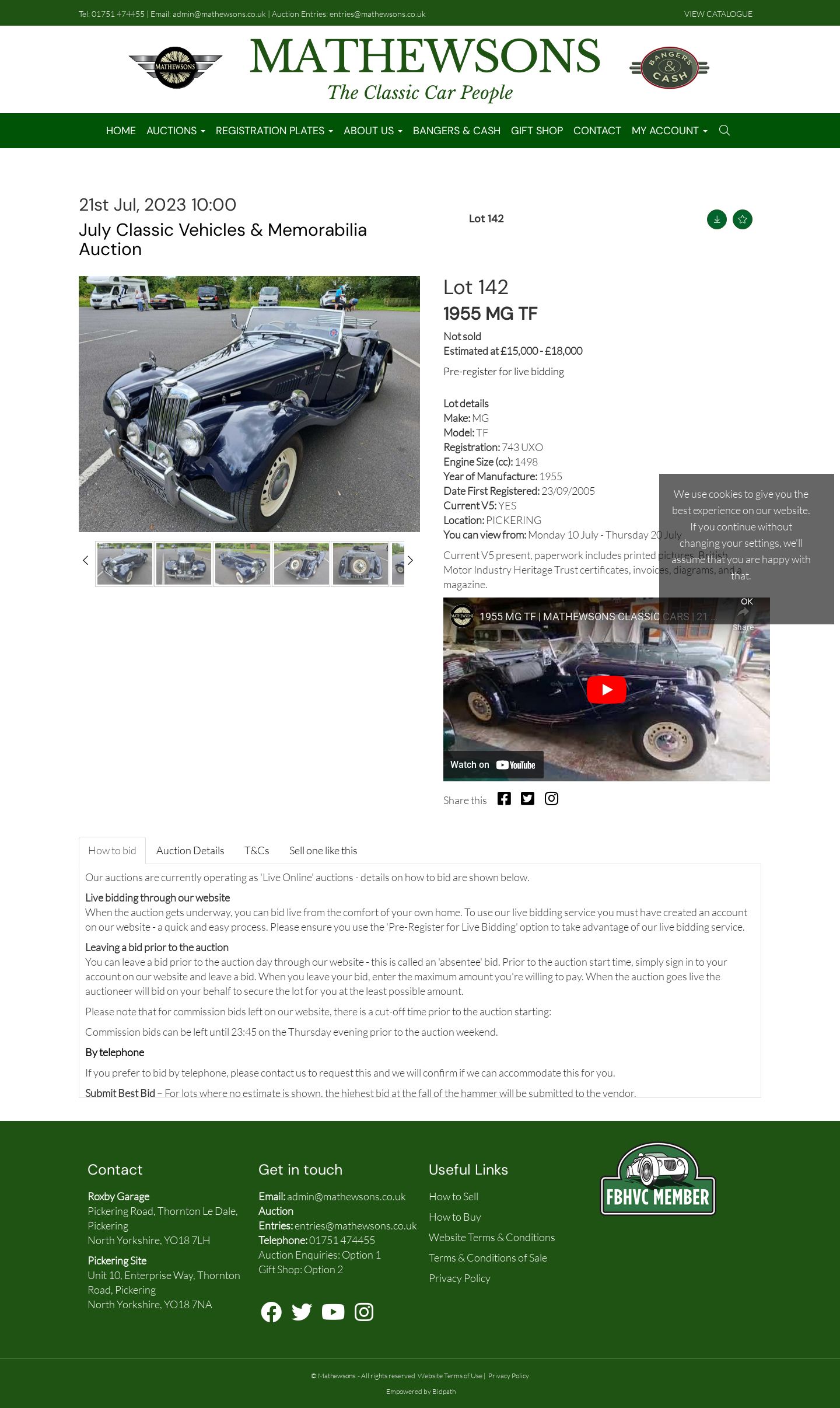
Task: Open the search magnifier in the nav bar
Action: pyautogui.click(x=724, y=130)
